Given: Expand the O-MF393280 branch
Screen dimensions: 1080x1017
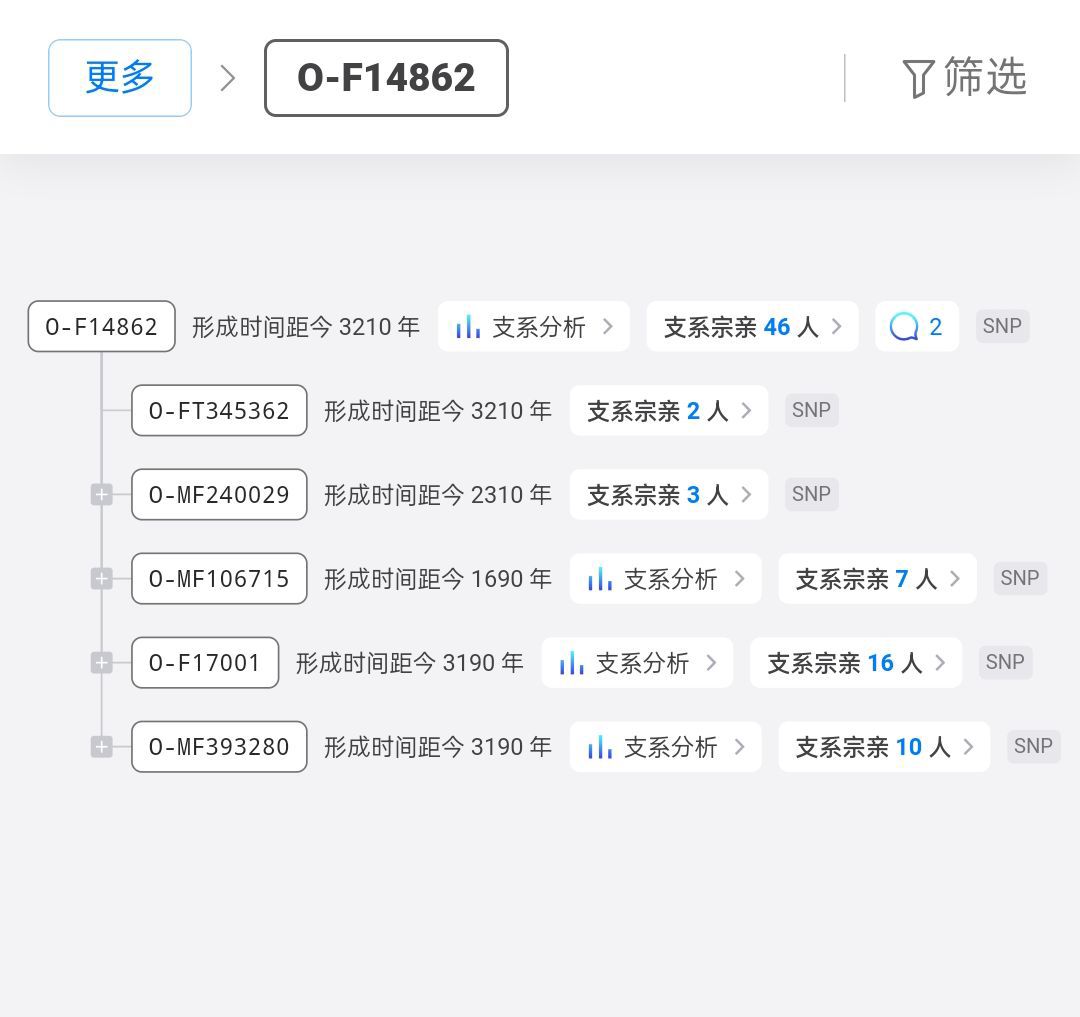Looking at the screenshot, I should click(102, 747).
